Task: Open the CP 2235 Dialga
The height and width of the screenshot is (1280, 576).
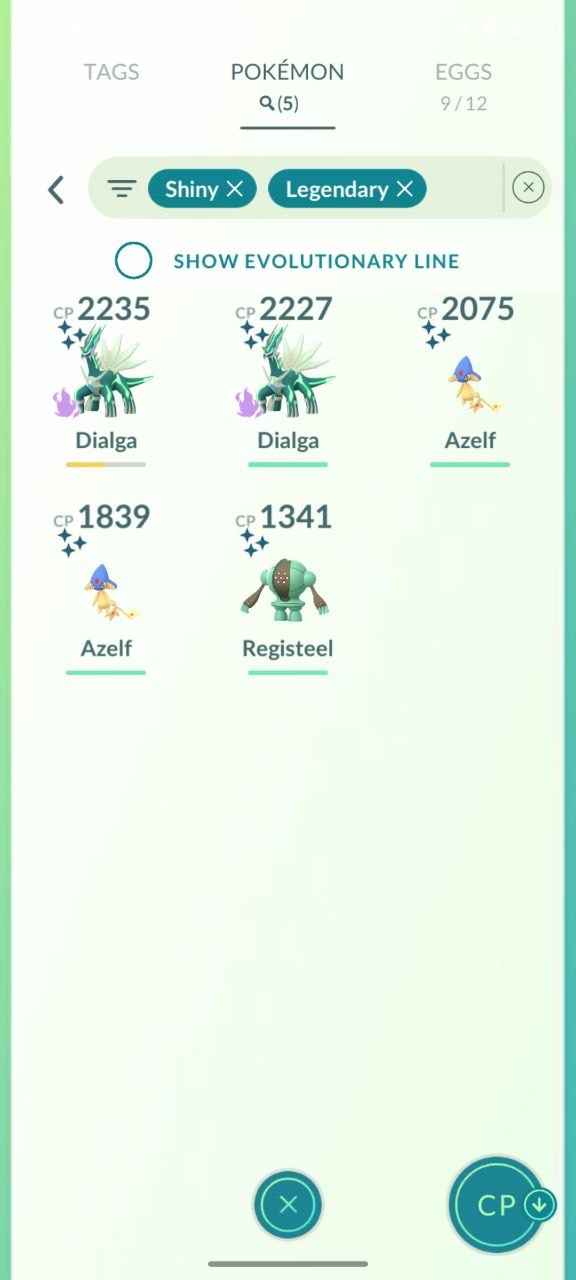Action: coord(106,380)
